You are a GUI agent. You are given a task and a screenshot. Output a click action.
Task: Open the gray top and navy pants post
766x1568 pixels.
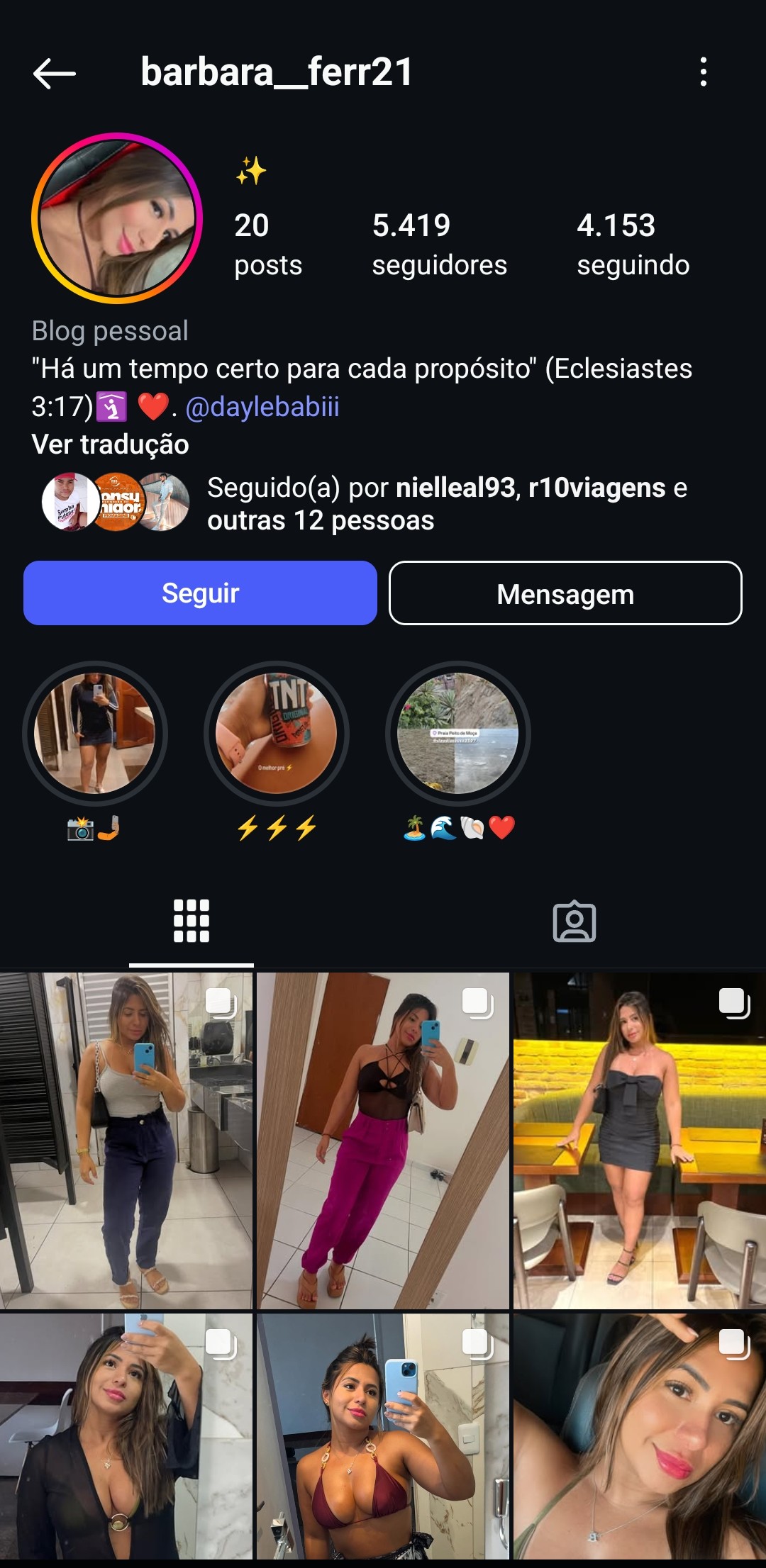coord(126,1140)
